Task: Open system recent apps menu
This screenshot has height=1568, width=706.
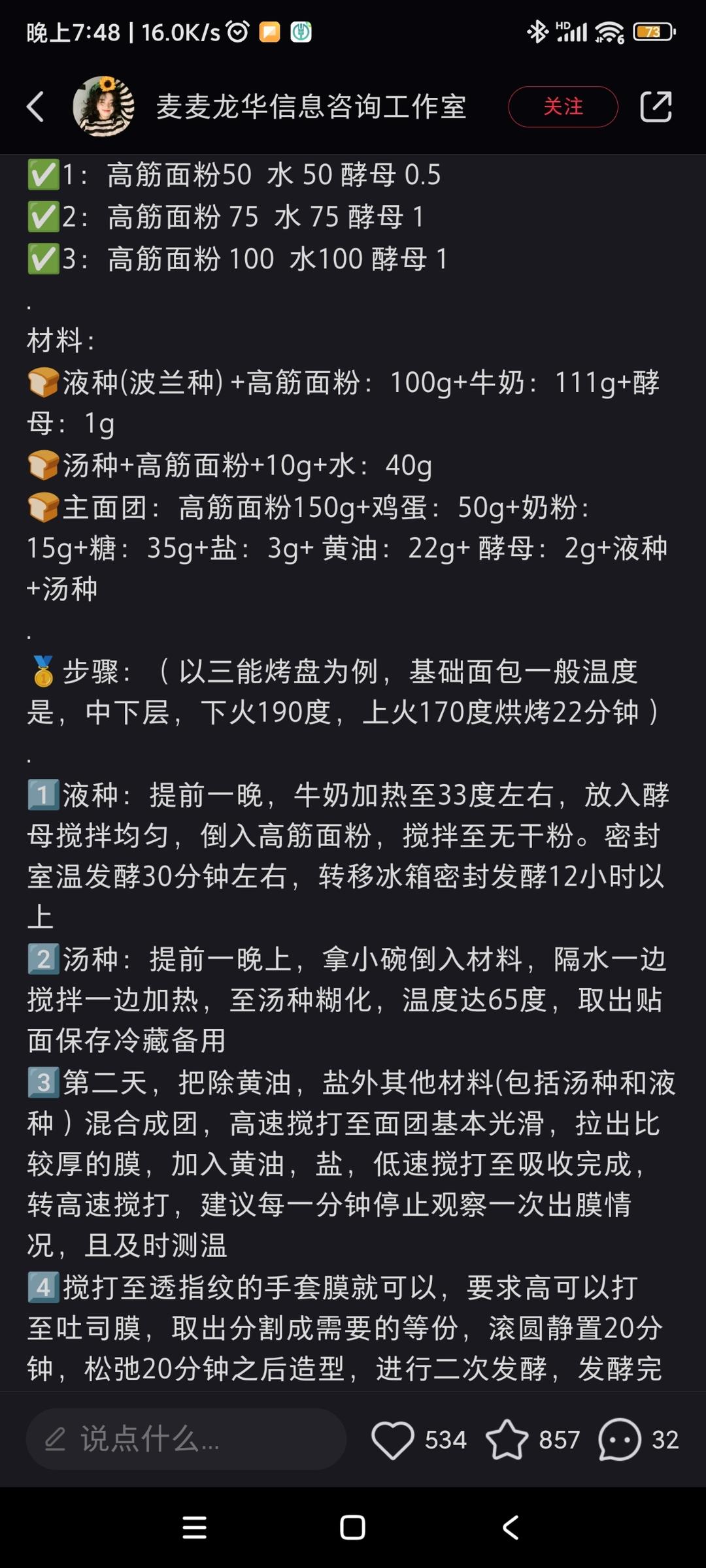Action: tap(194, 1527)
